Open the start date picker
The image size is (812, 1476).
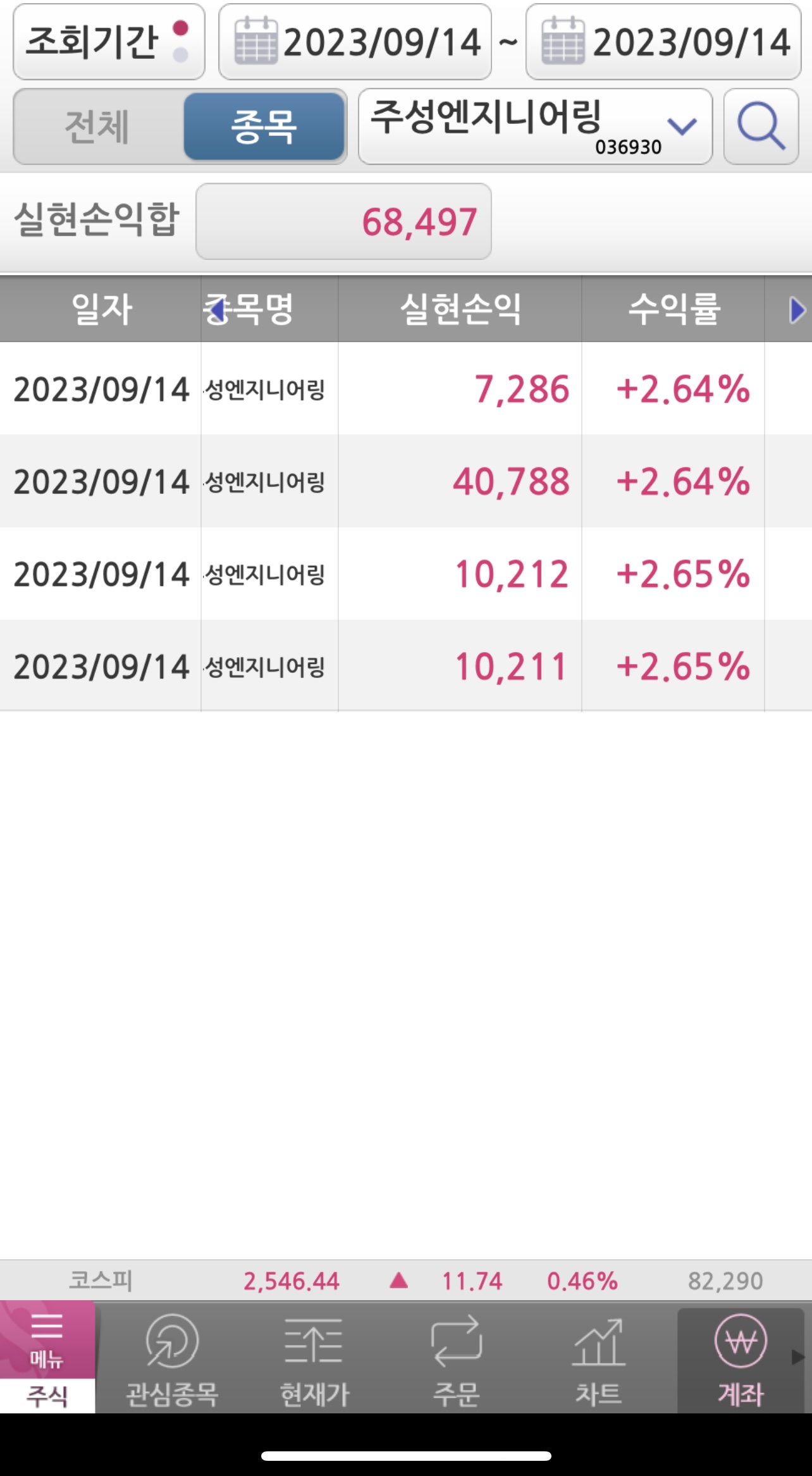point(355,42)
